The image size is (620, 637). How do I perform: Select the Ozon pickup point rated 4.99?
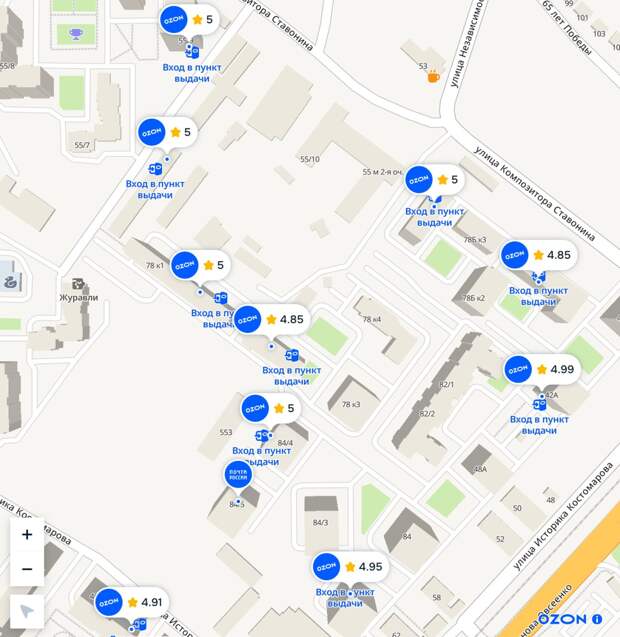[519, 369]
